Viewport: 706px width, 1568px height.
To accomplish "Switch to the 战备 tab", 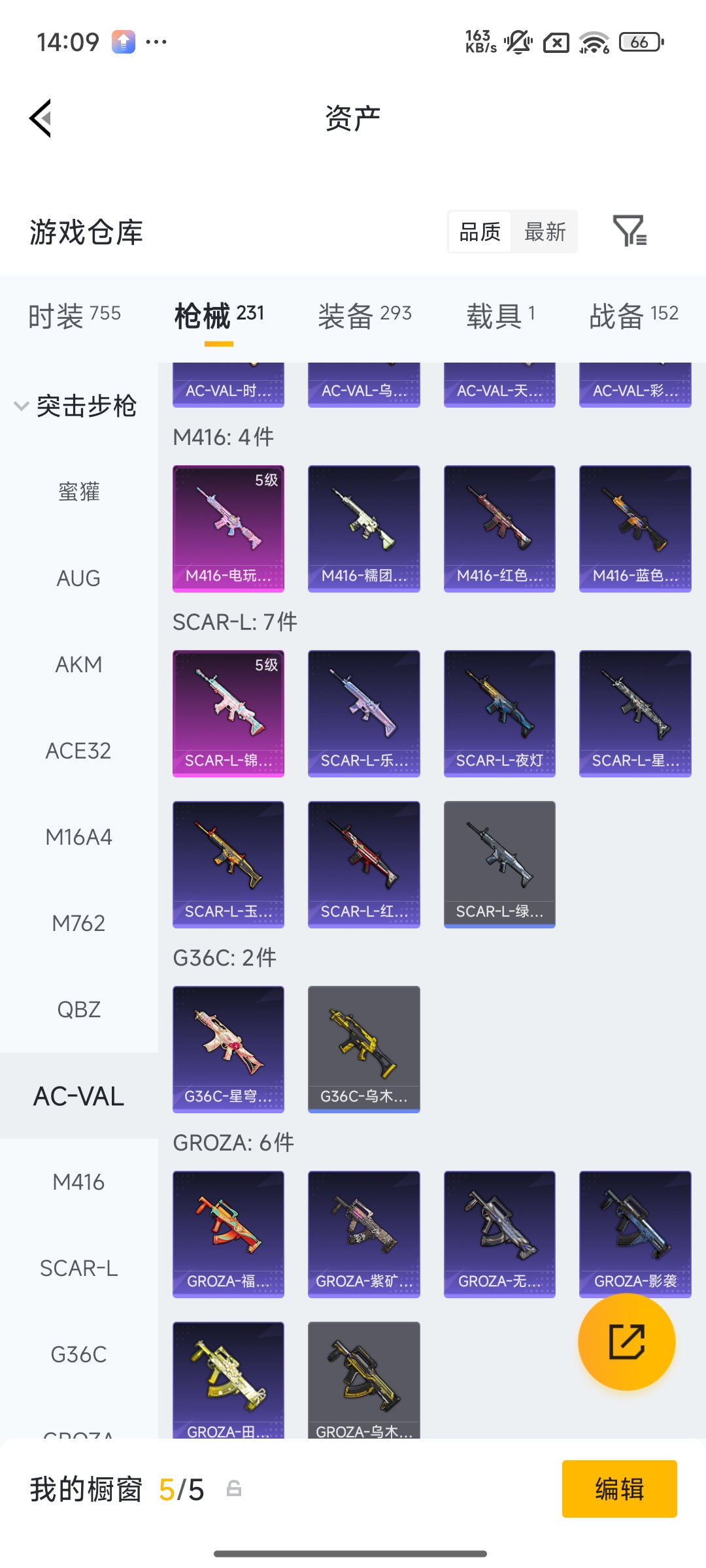I will coord(633,316).
